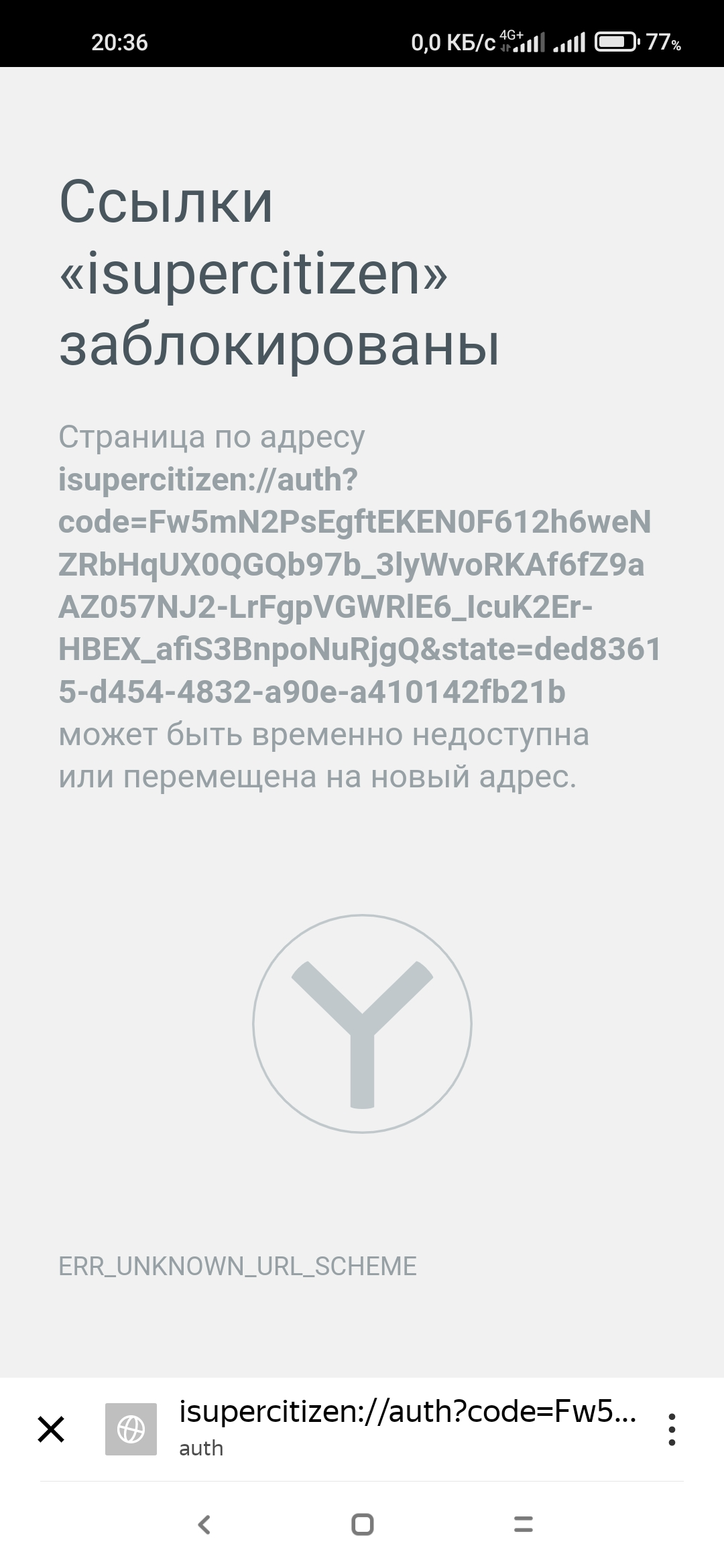Go back using system back button
Screen dimensions: 724x1568
(x=204, y=1524)
